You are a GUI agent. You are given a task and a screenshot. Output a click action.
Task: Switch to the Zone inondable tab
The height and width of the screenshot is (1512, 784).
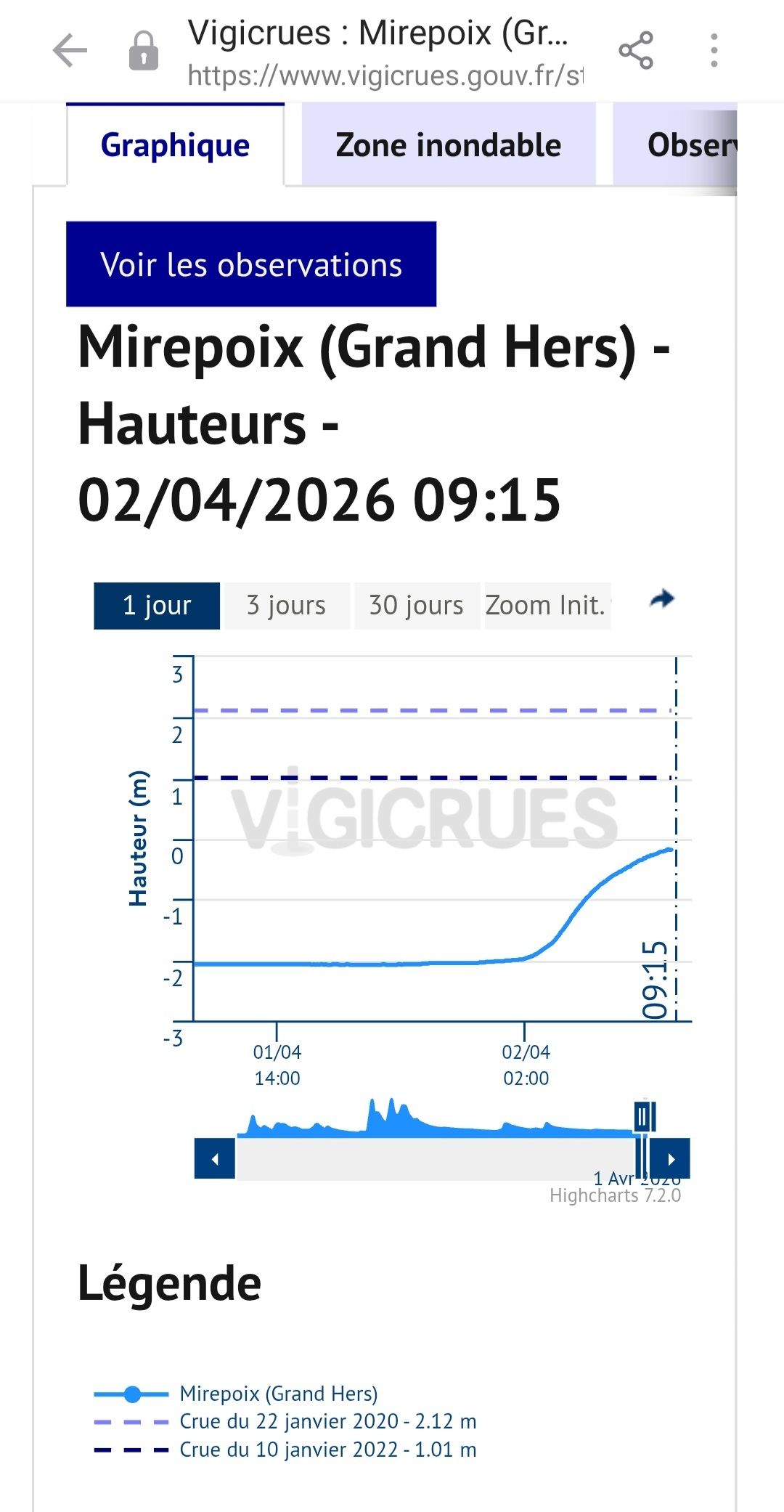tap(449, 145)
